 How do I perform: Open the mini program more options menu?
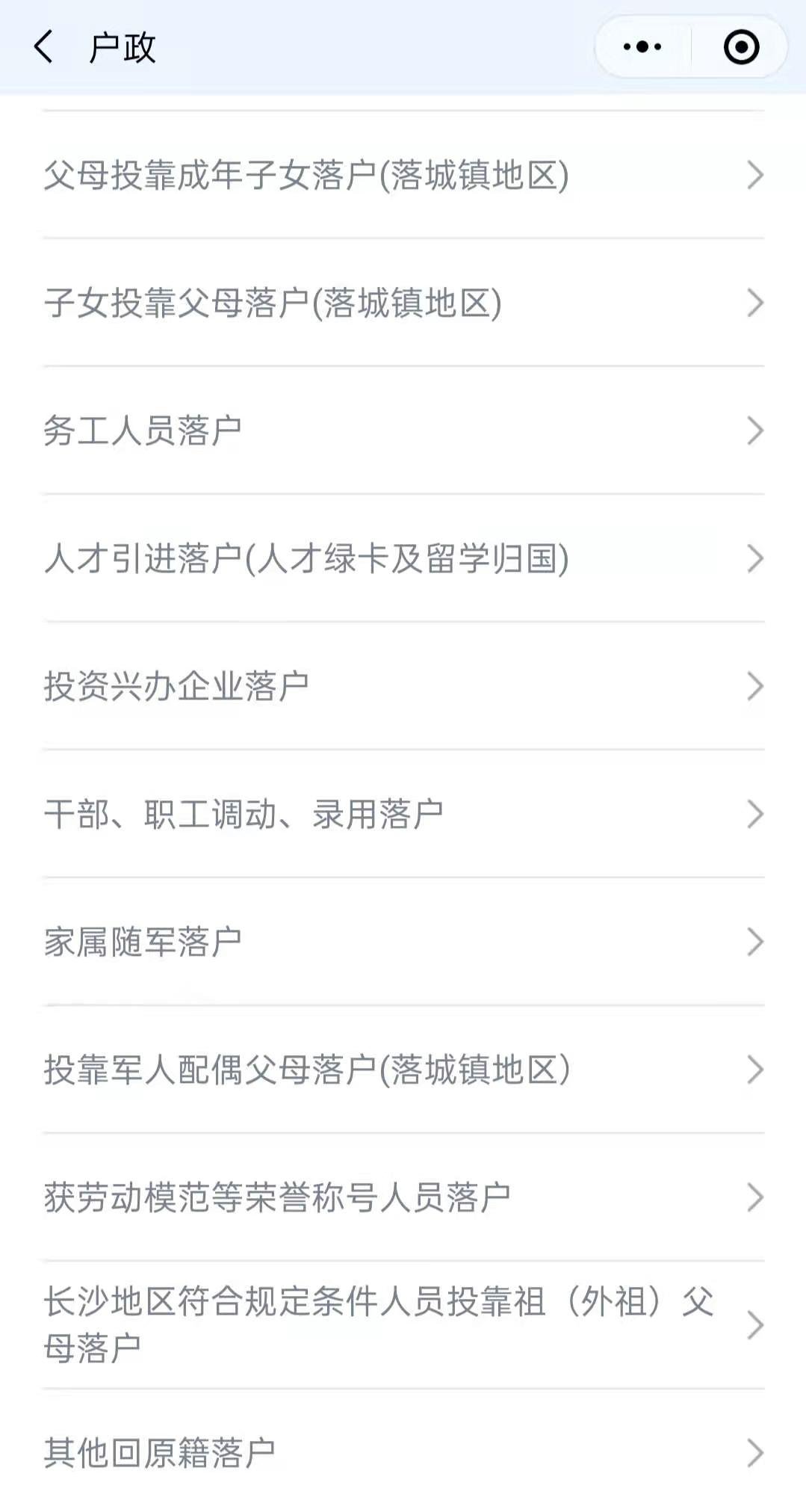[x=642, y=47]
